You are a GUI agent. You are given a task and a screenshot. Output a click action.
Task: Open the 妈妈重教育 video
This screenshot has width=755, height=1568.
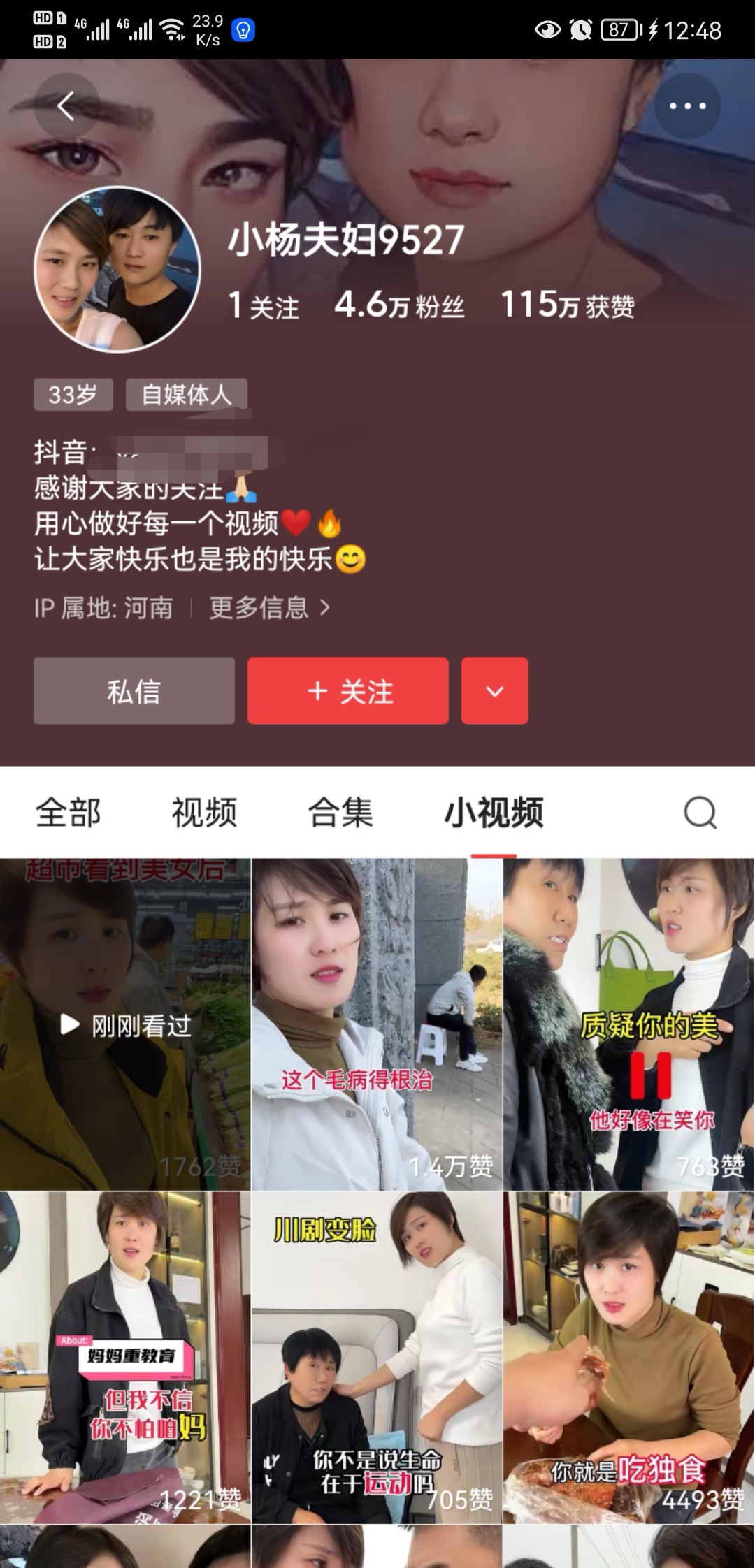pyautogui.click(x=125, y=1357)
